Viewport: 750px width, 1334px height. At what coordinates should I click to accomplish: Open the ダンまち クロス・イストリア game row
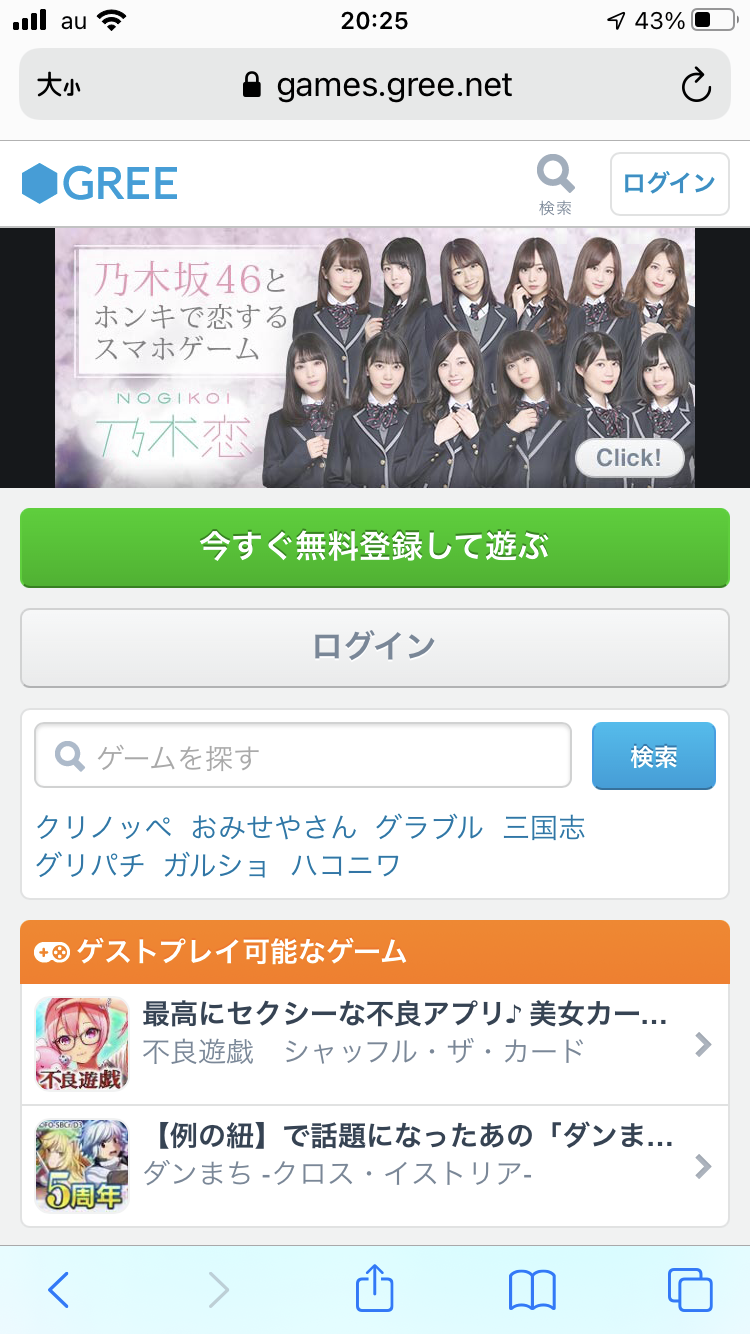coord(374,1166)
